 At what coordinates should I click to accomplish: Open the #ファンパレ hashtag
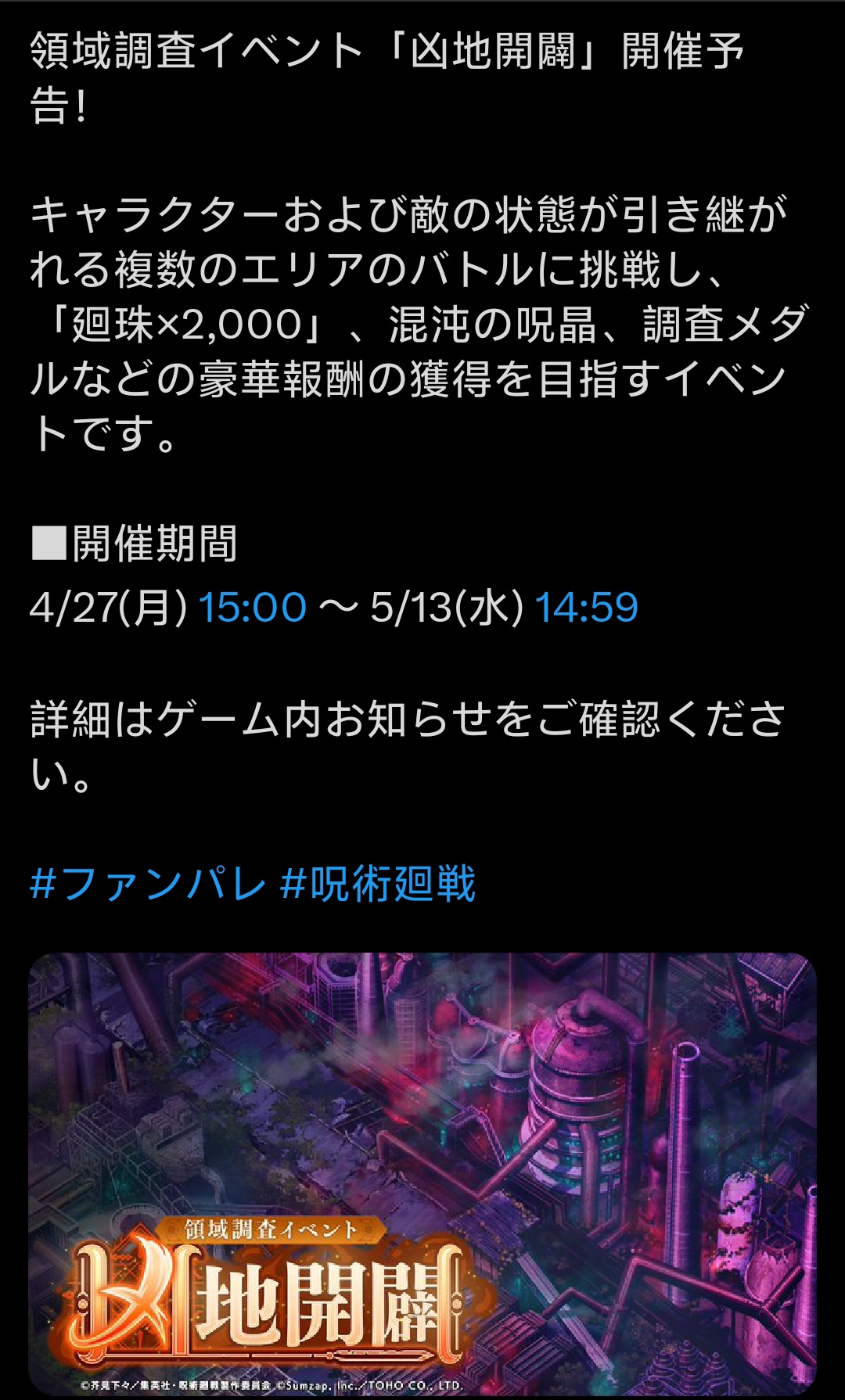point(147,885)
